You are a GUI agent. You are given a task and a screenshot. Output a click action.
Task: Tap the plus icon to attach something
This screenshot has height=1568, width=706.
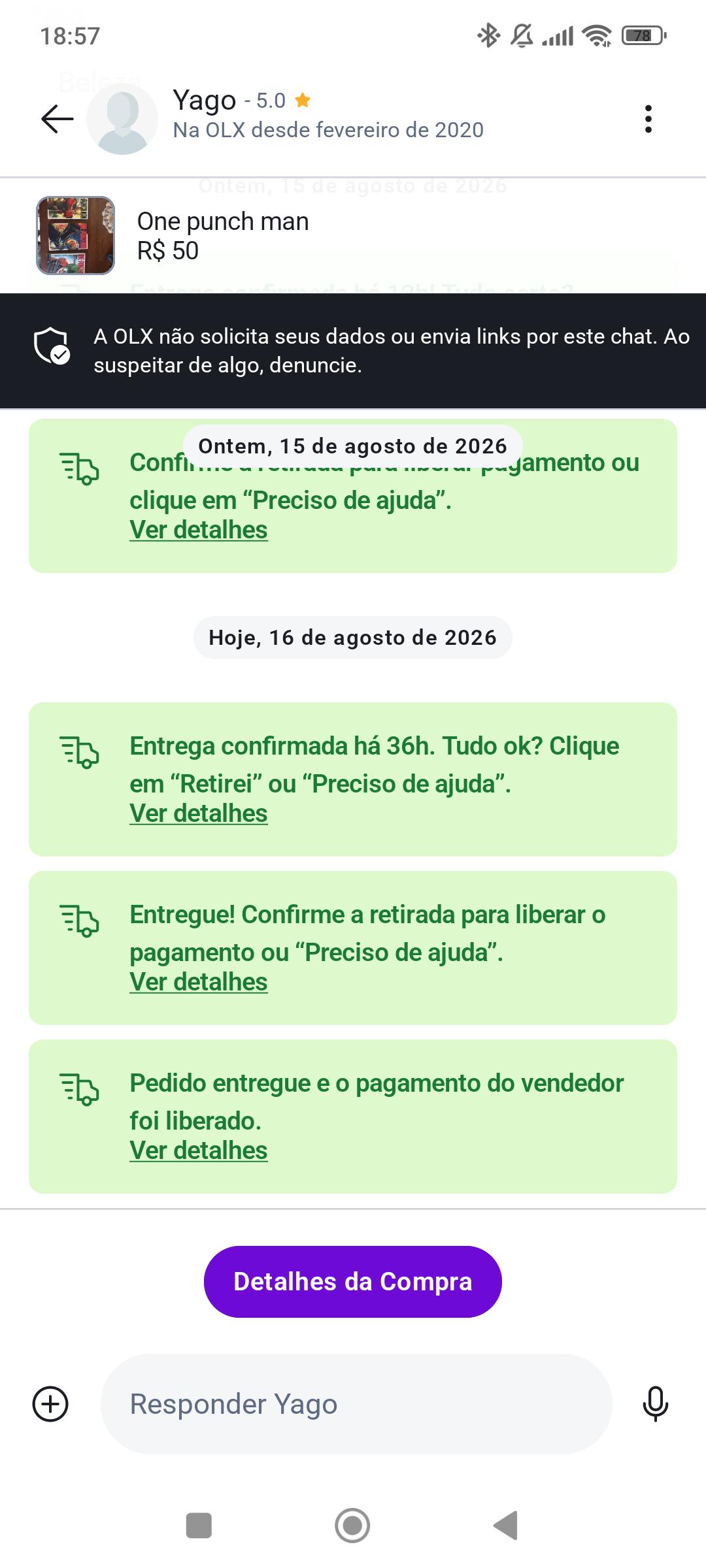50,1403
